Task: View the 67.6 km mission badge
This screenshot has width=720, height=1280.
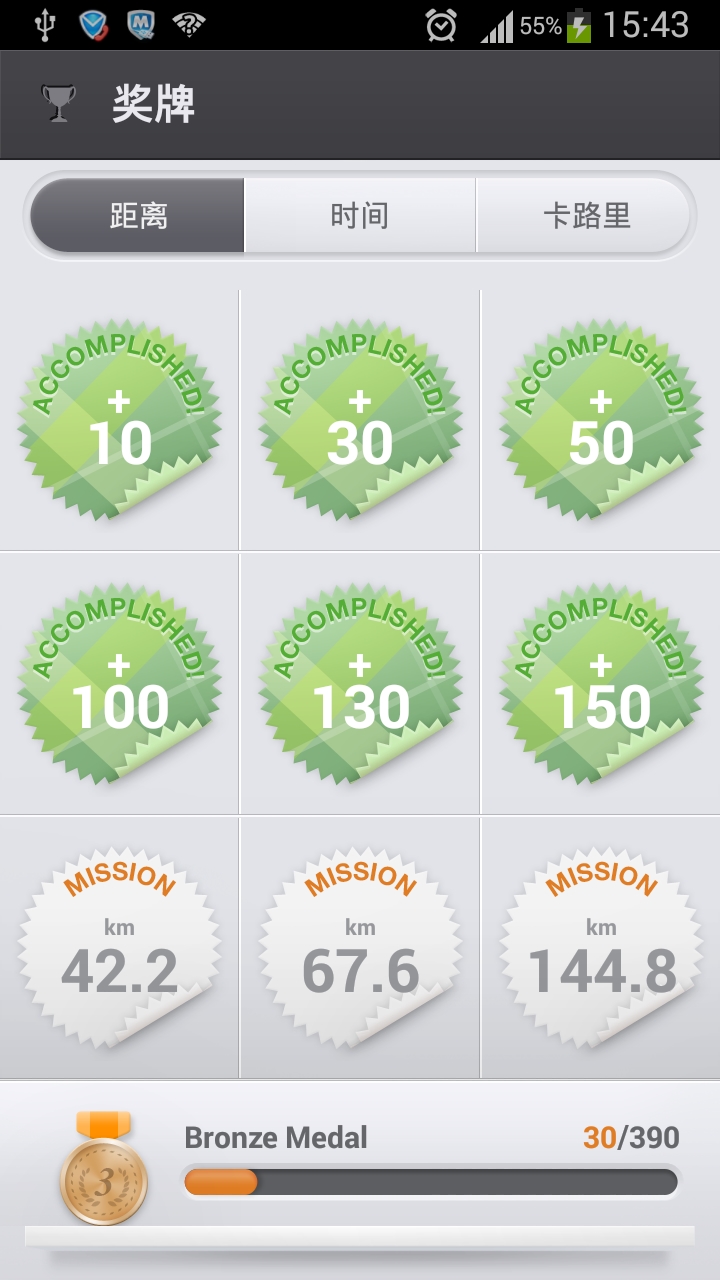Action: point(360,948)
